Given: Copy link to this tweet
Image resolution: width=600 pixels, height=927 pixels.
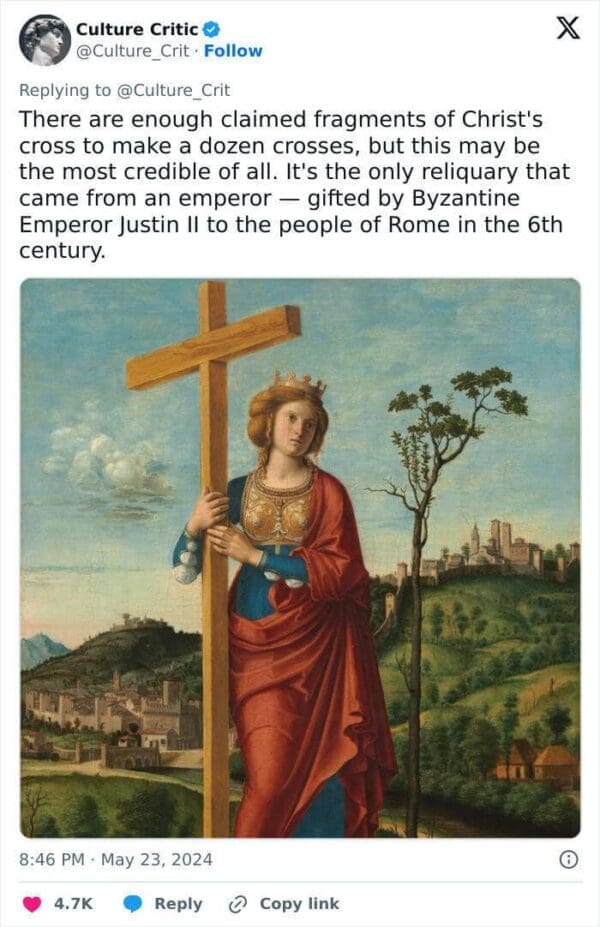Looking at the screenshot, I should 284,903.
